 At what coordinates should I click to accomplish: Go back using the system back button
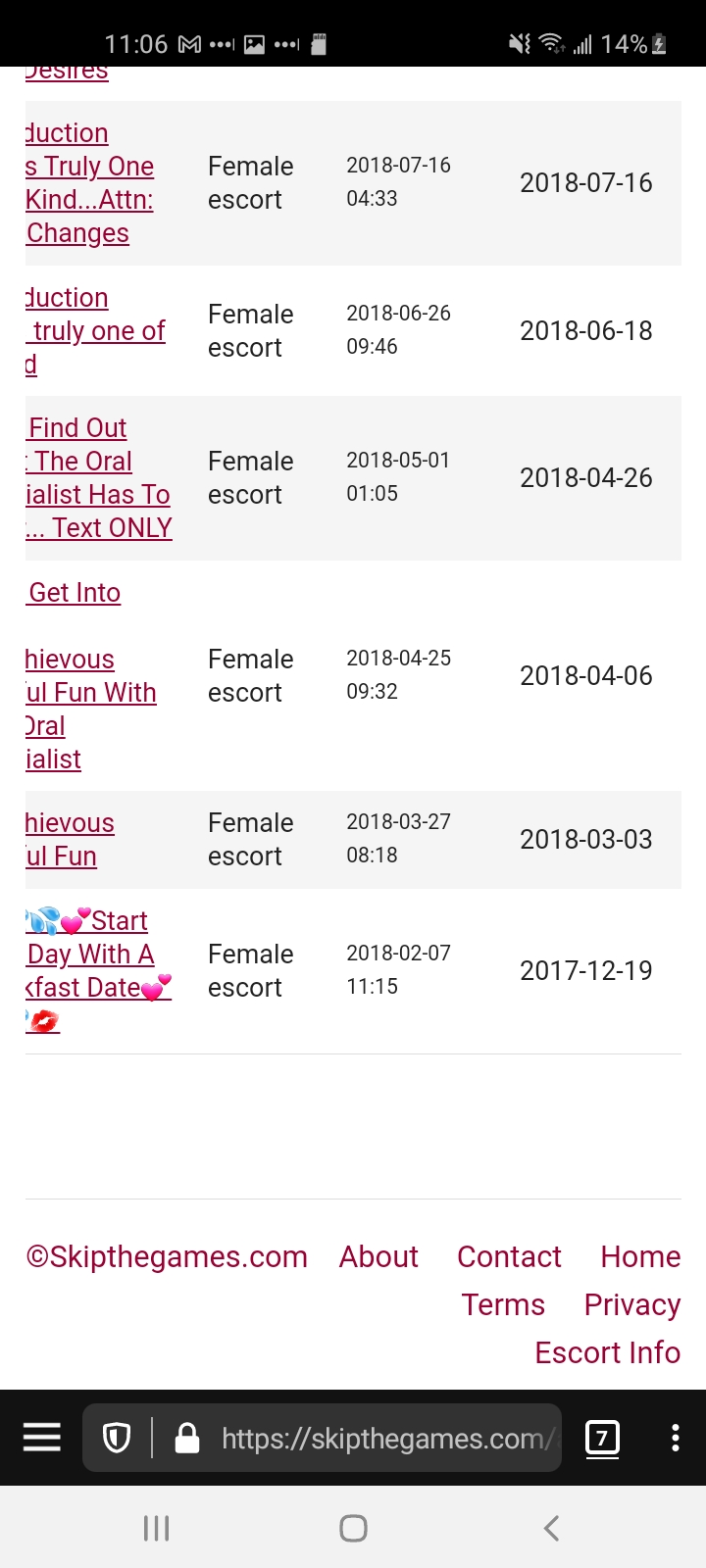point(551,1528)
